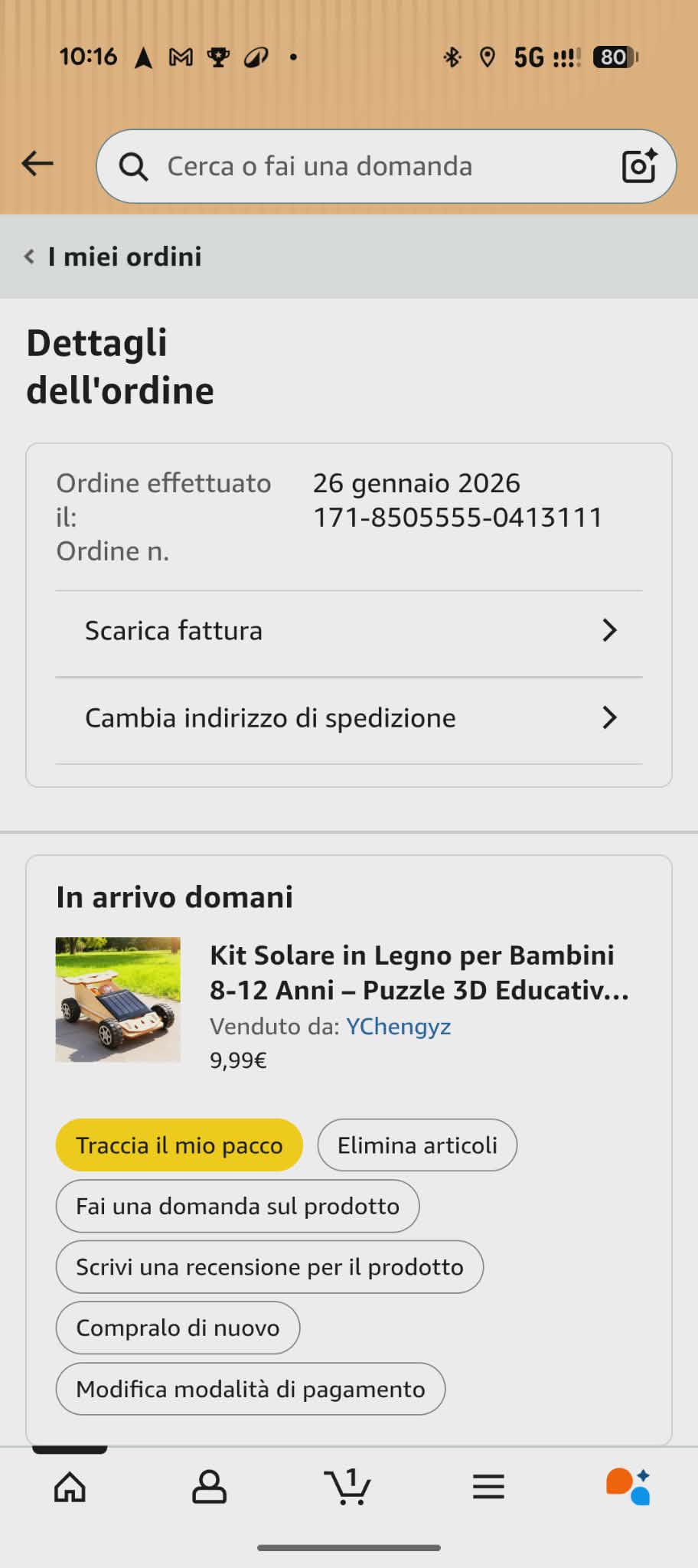This screenshot has width=698, height=1568.
Task: Select Elimina articoli
Action: (417, 1145)
